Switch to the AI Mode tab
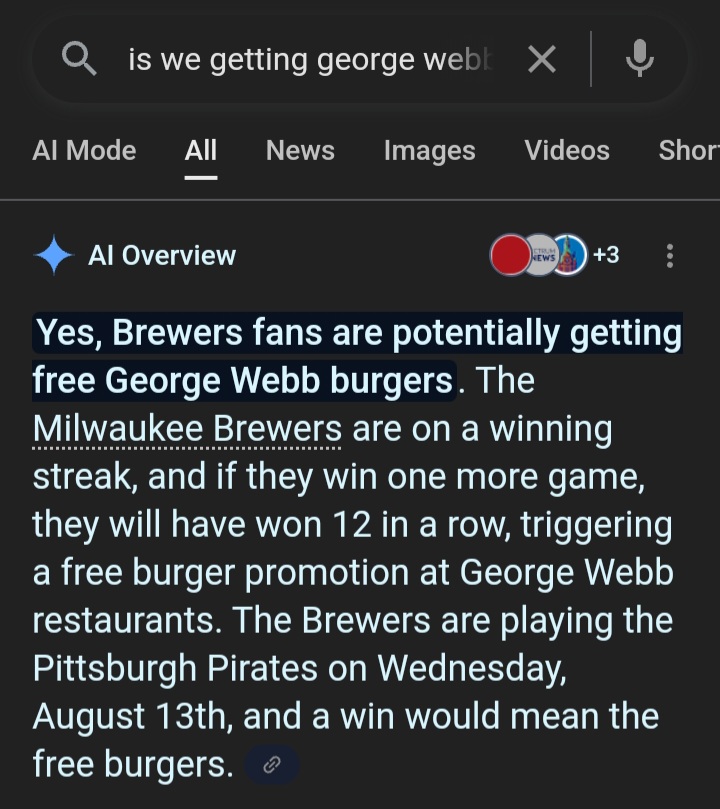This screenshot has width=720, height=809. point(84,151)
